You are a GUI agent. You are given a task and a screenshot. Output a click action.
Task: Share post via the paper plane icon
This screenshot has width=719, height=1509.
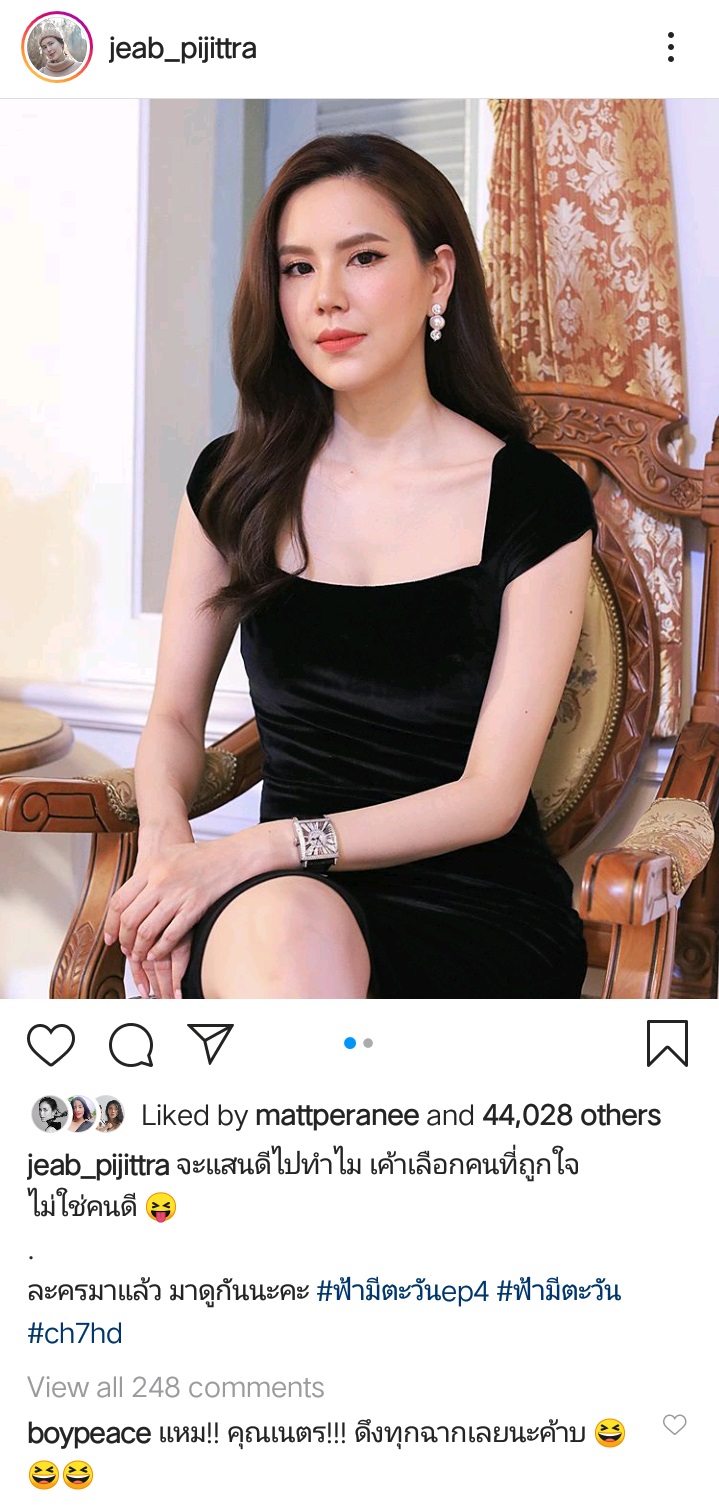(x=210, y=1043)
